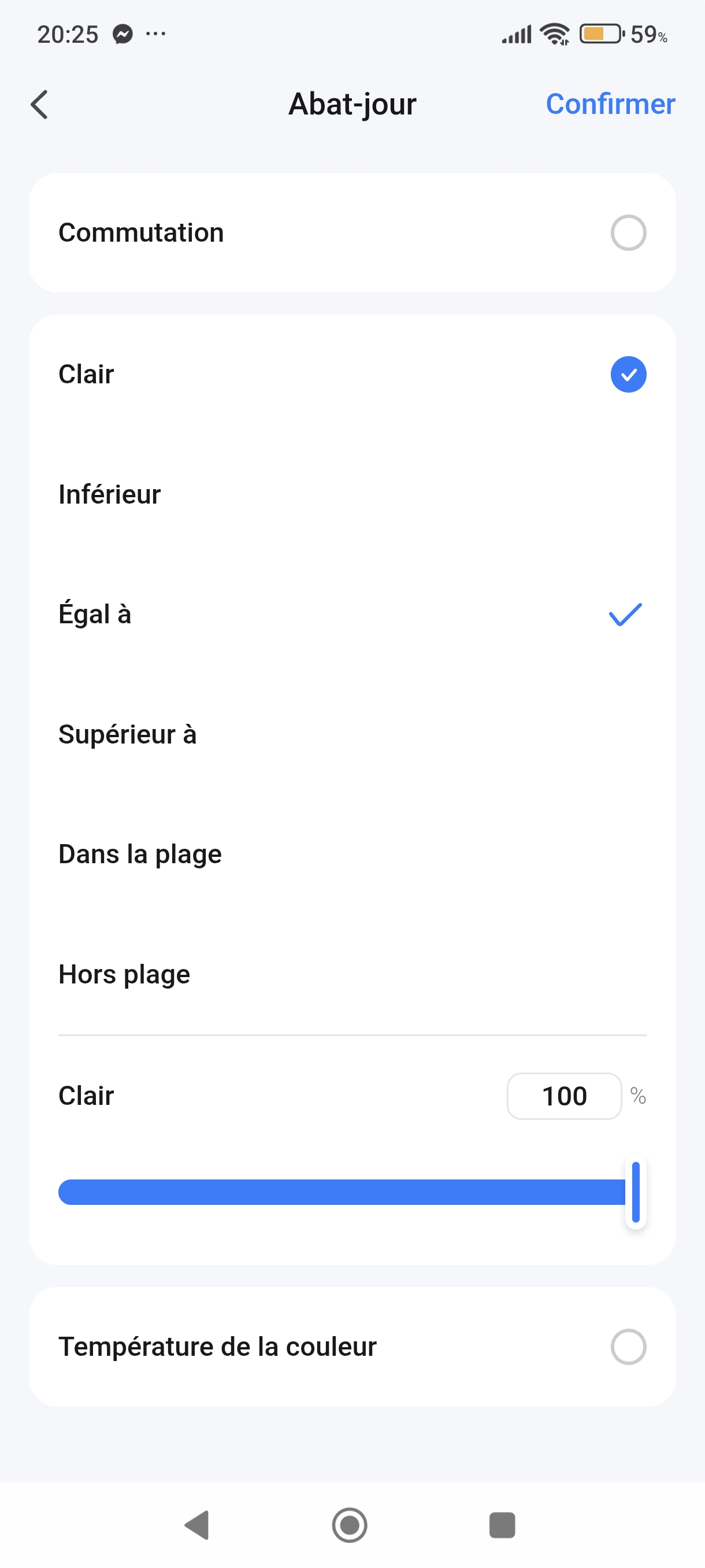Select the Commutation radio option
The height and width of the screenshot is (1568, 705).
coord(628,232)
